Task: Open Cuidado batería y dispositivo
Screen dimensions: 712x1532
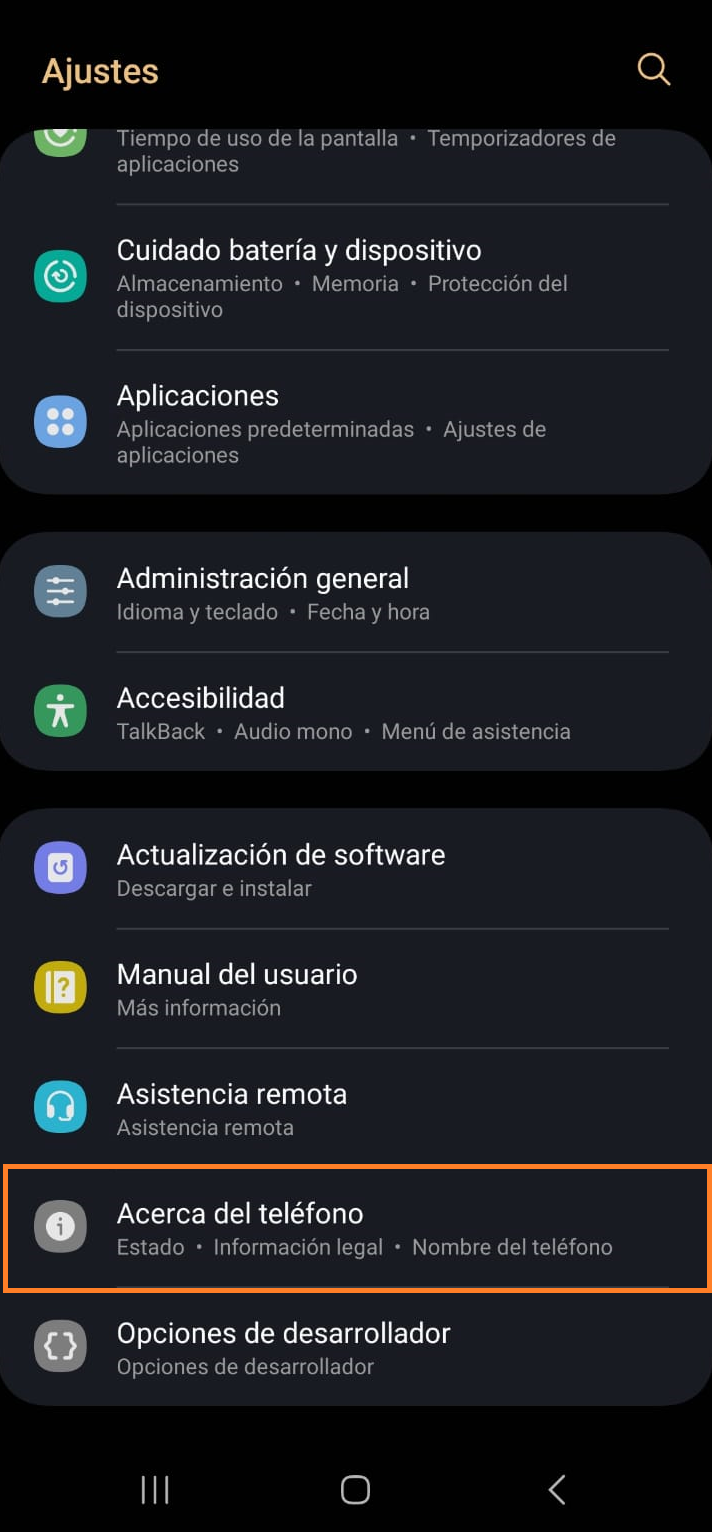Action: [356, 277]
